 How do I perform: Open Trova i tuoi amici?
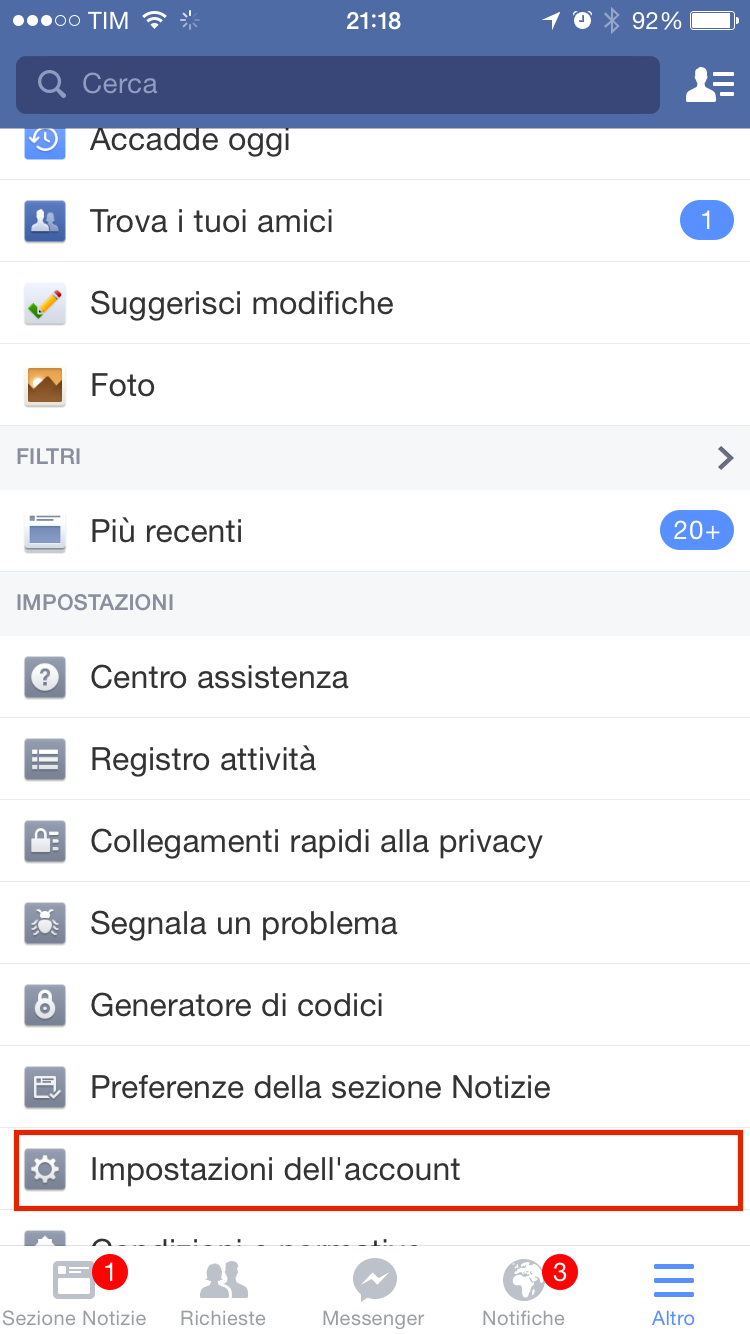[375, 221]
